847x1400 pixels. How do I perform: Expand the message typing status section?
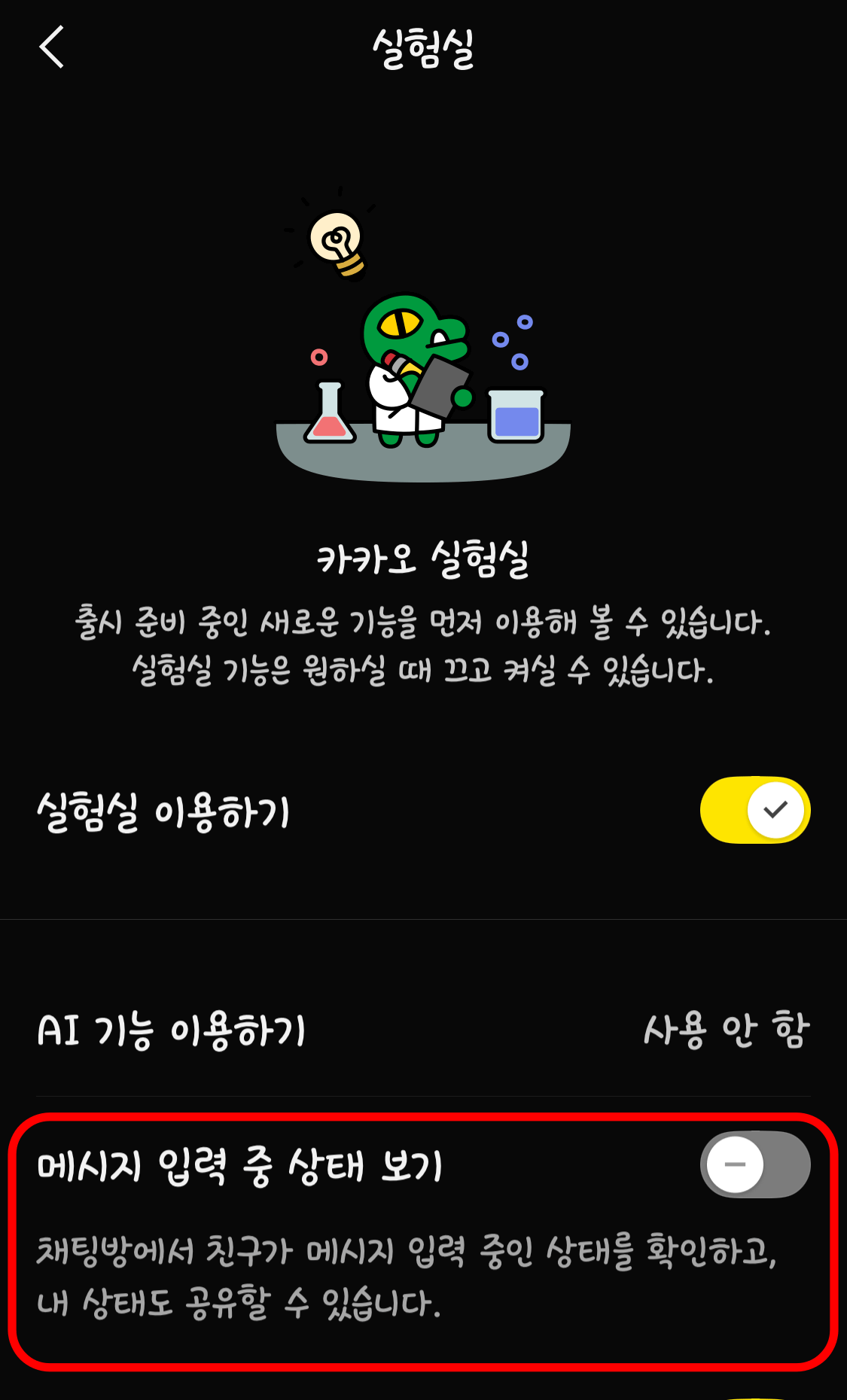click(x=422, y=1164)
